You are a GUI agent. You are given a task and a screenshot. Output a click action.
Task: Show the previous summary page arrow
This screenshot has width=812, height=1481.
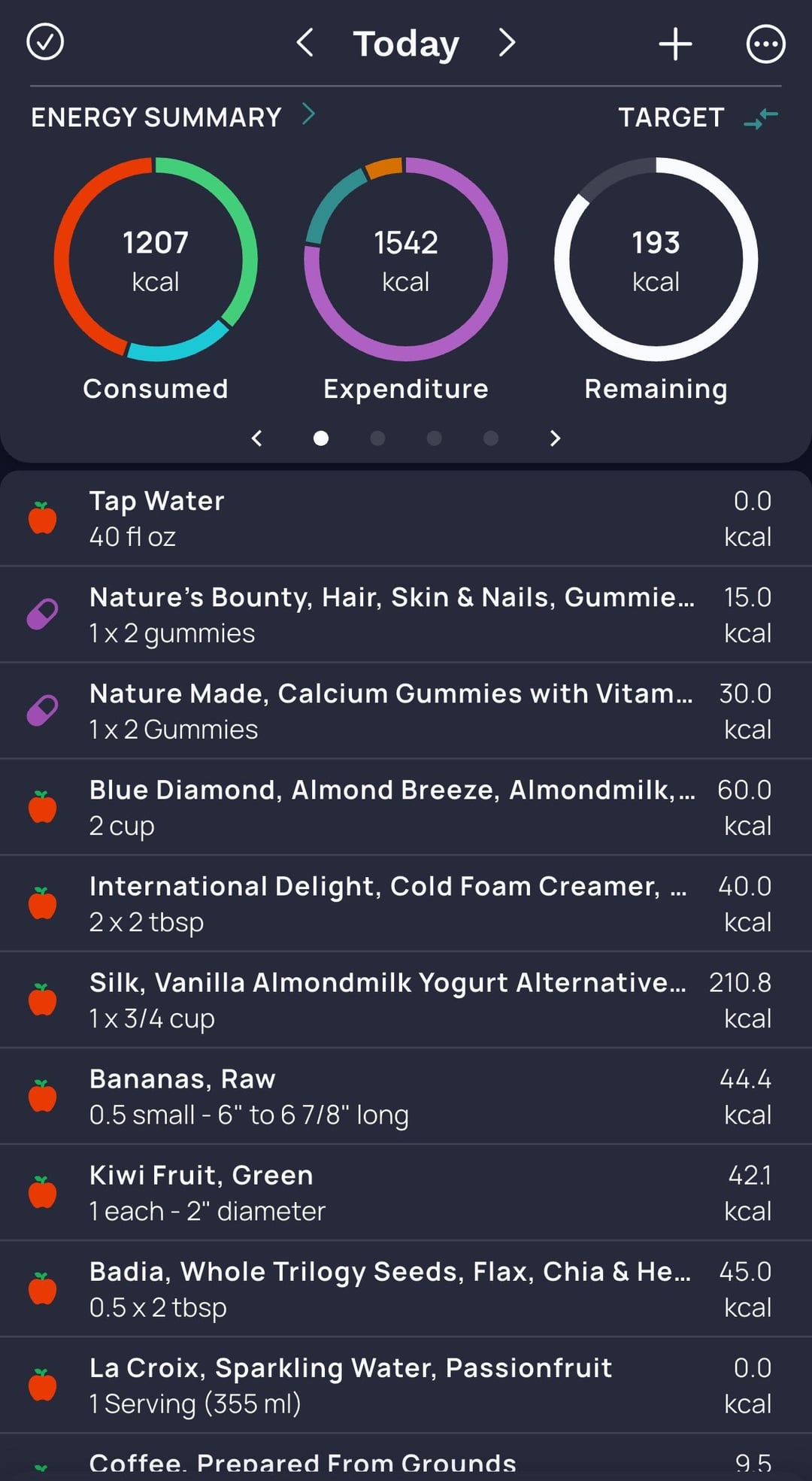[257, 439]
